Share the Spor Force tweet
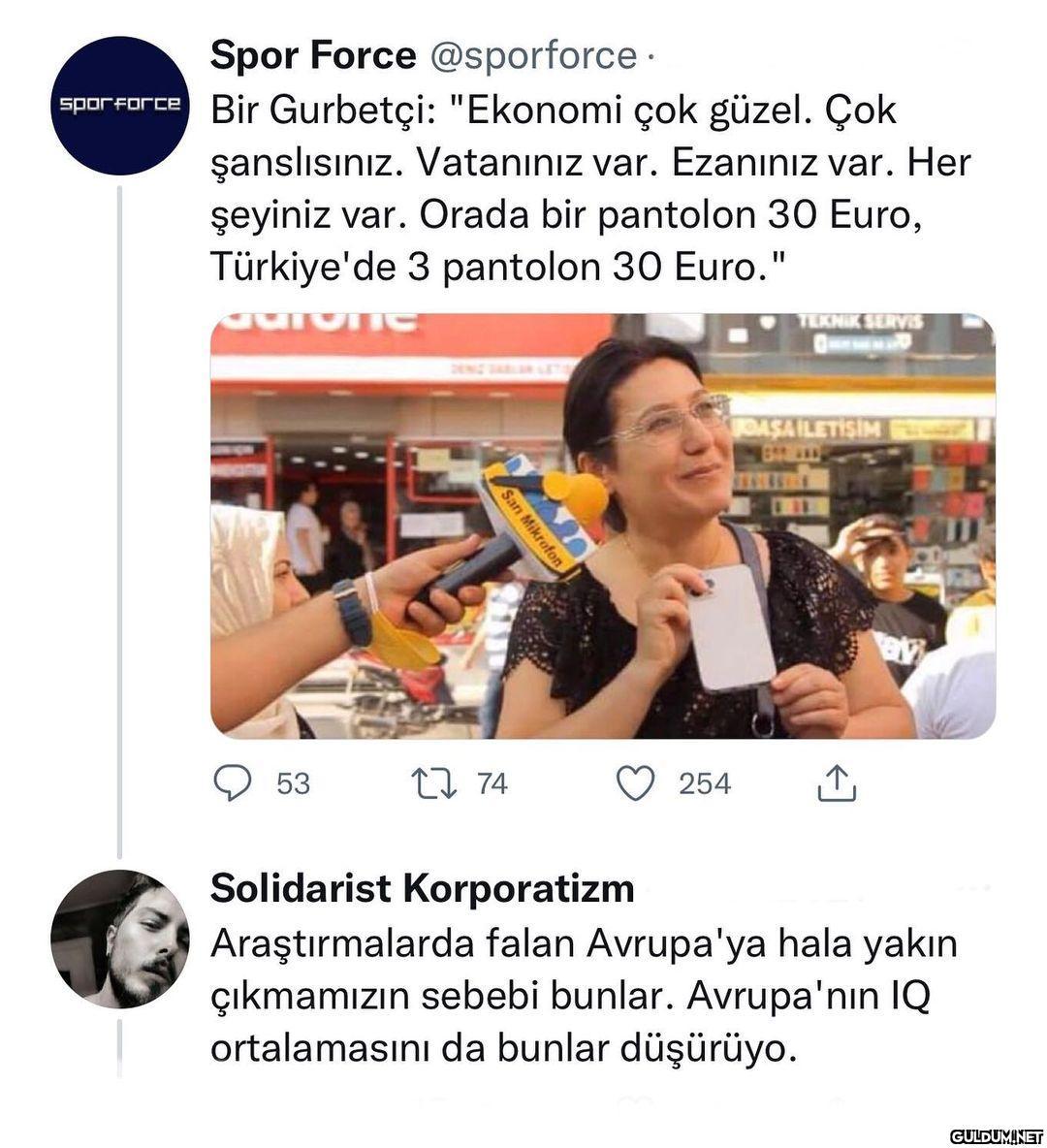 (x=837, y=783)
